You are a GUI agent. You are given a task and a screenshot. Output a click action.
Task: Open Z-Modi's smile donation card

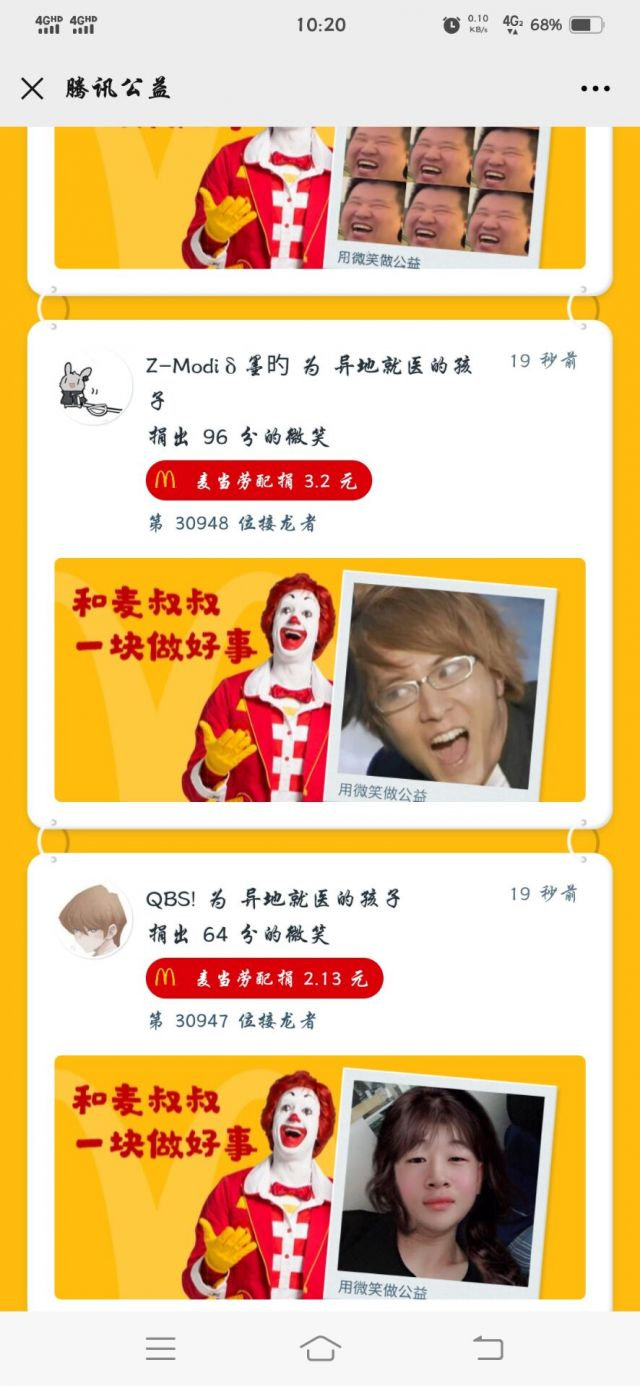click(319, 680)
